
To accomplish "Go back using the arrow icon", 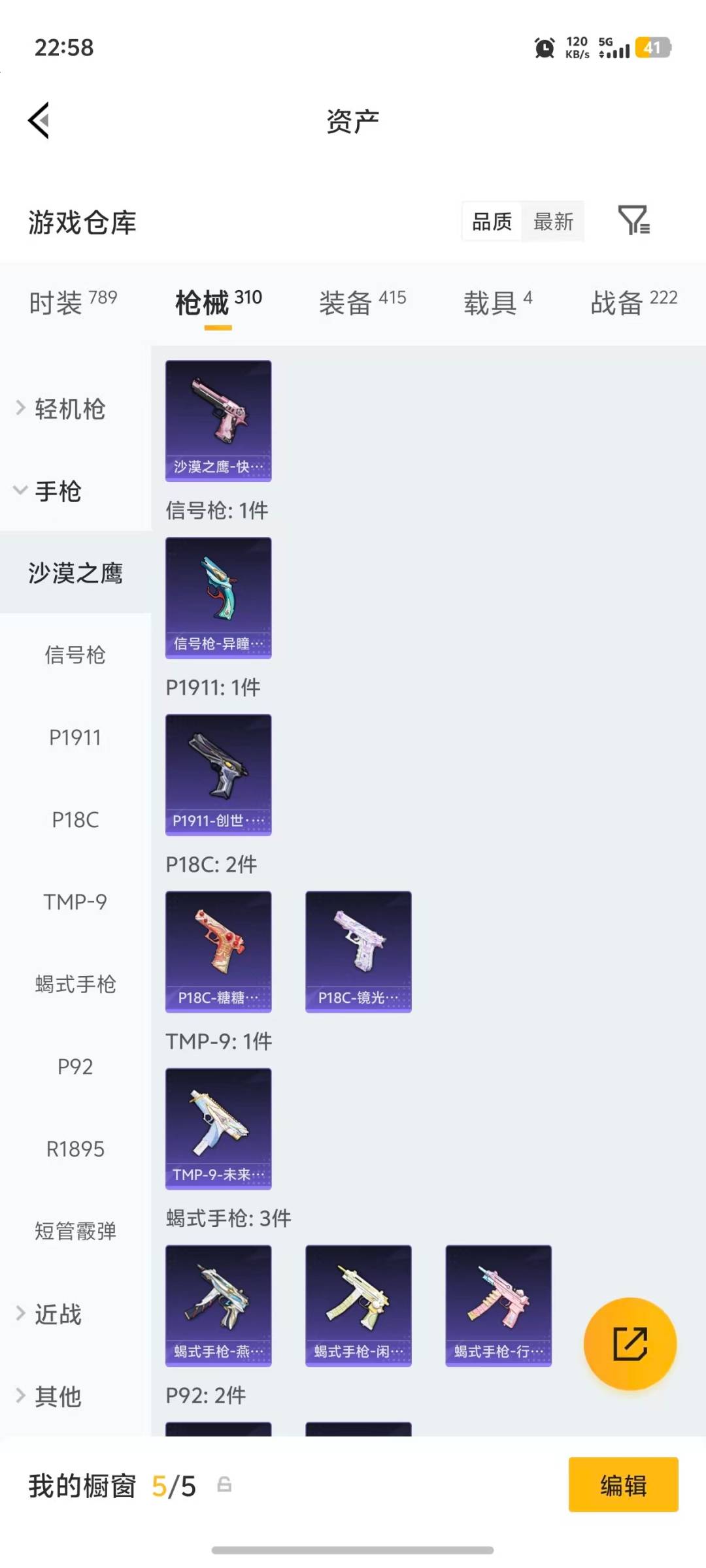I will click(39, 119).
